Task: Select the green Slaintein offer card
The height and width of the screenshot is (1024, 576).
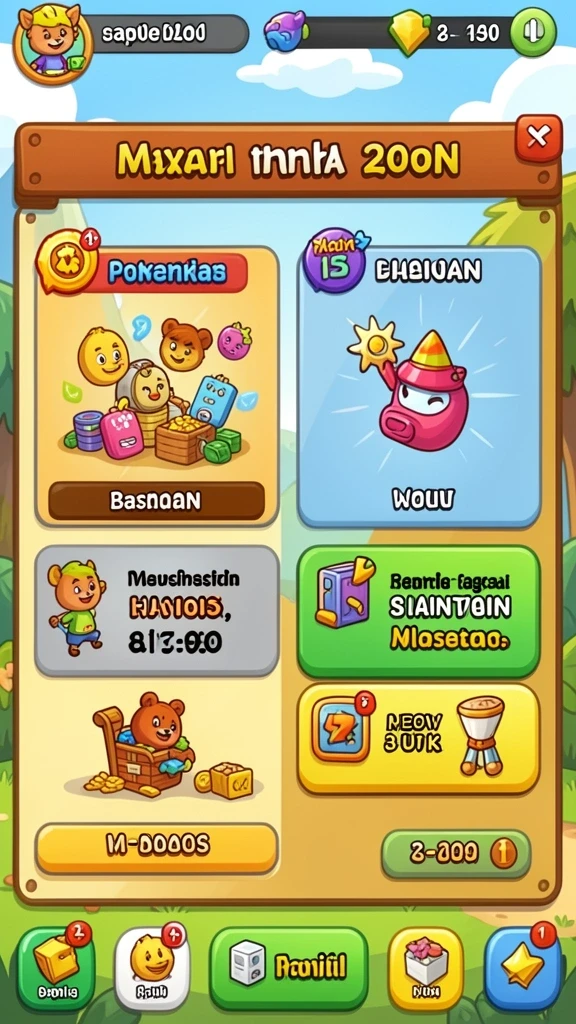Action: tap(419, 611)
